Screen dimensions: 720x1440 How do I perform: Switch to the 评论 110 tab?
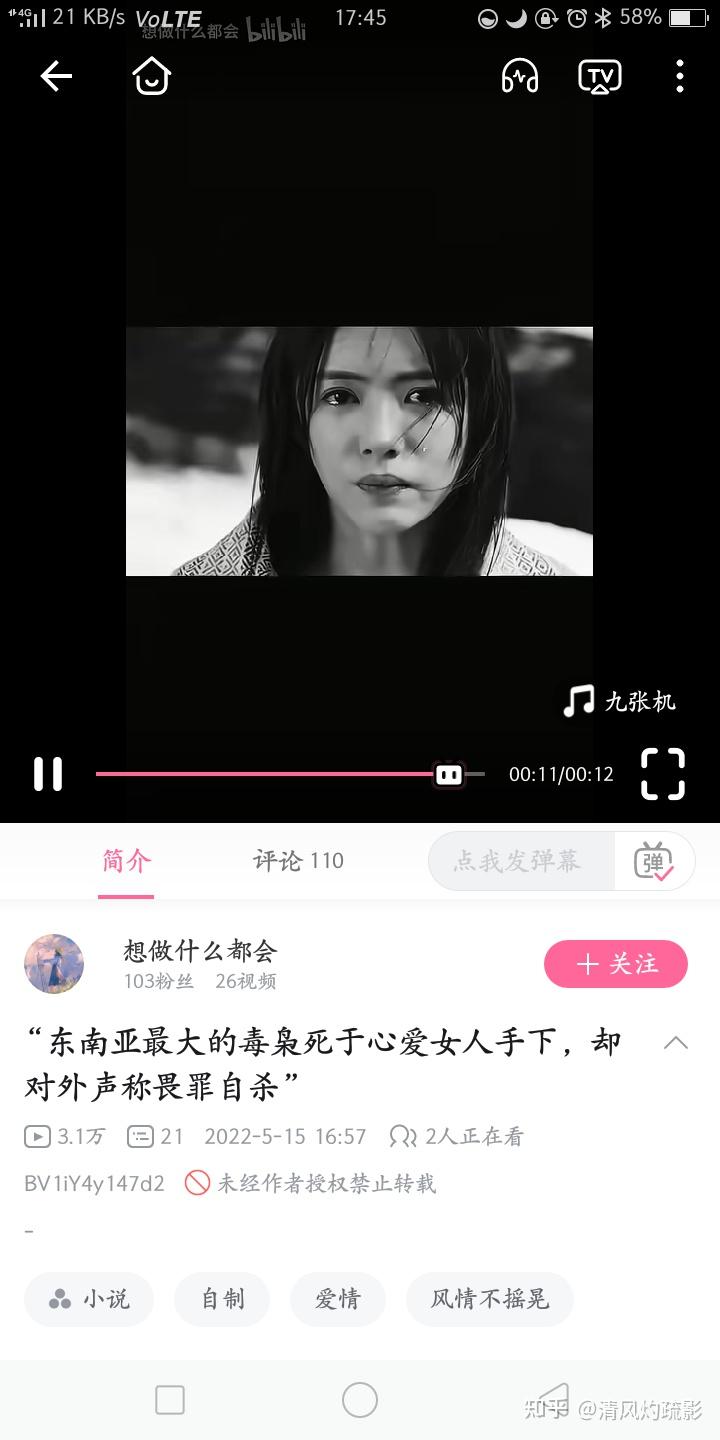298,861
